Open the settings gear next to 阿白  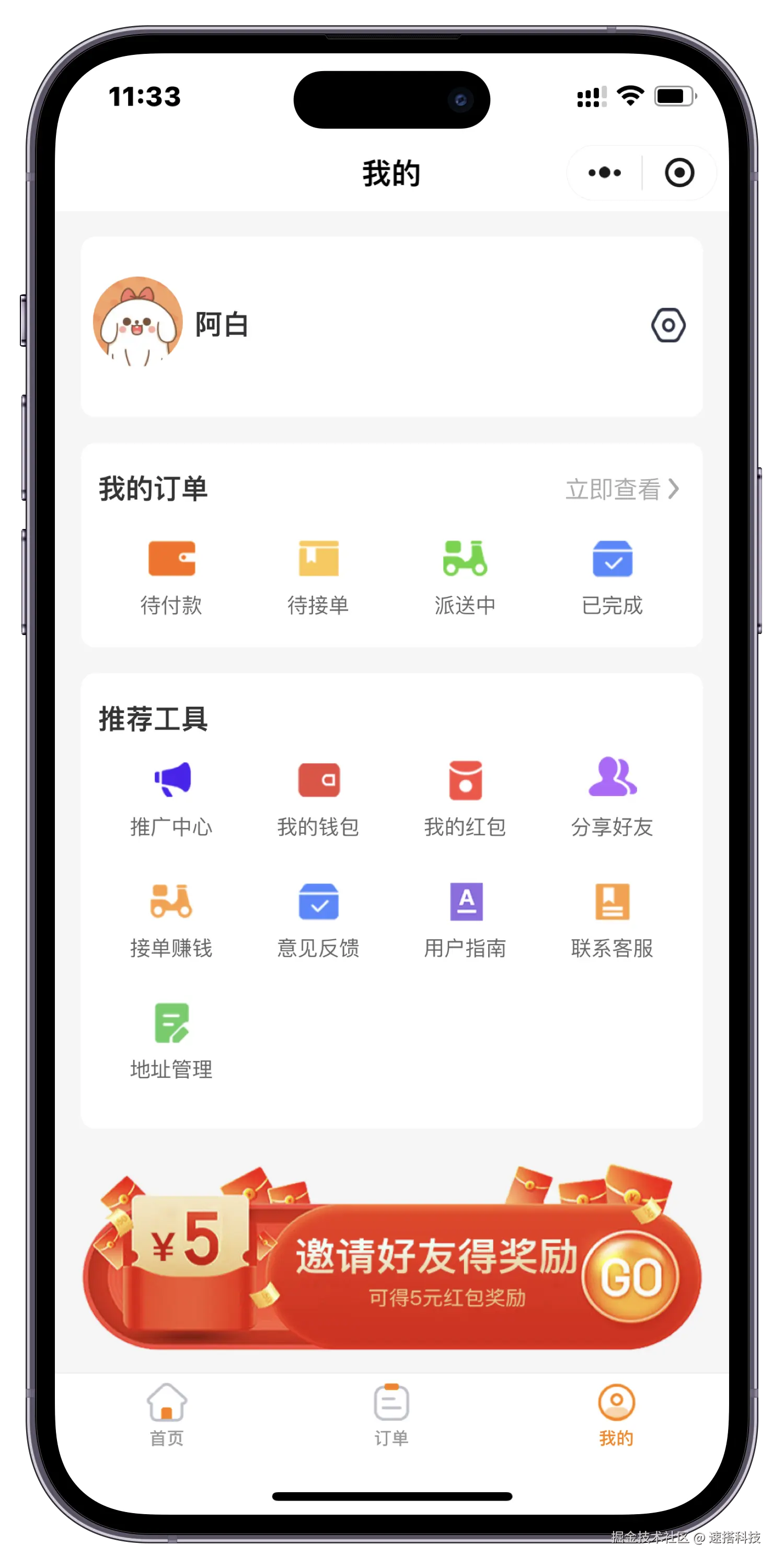coord(668,325)
